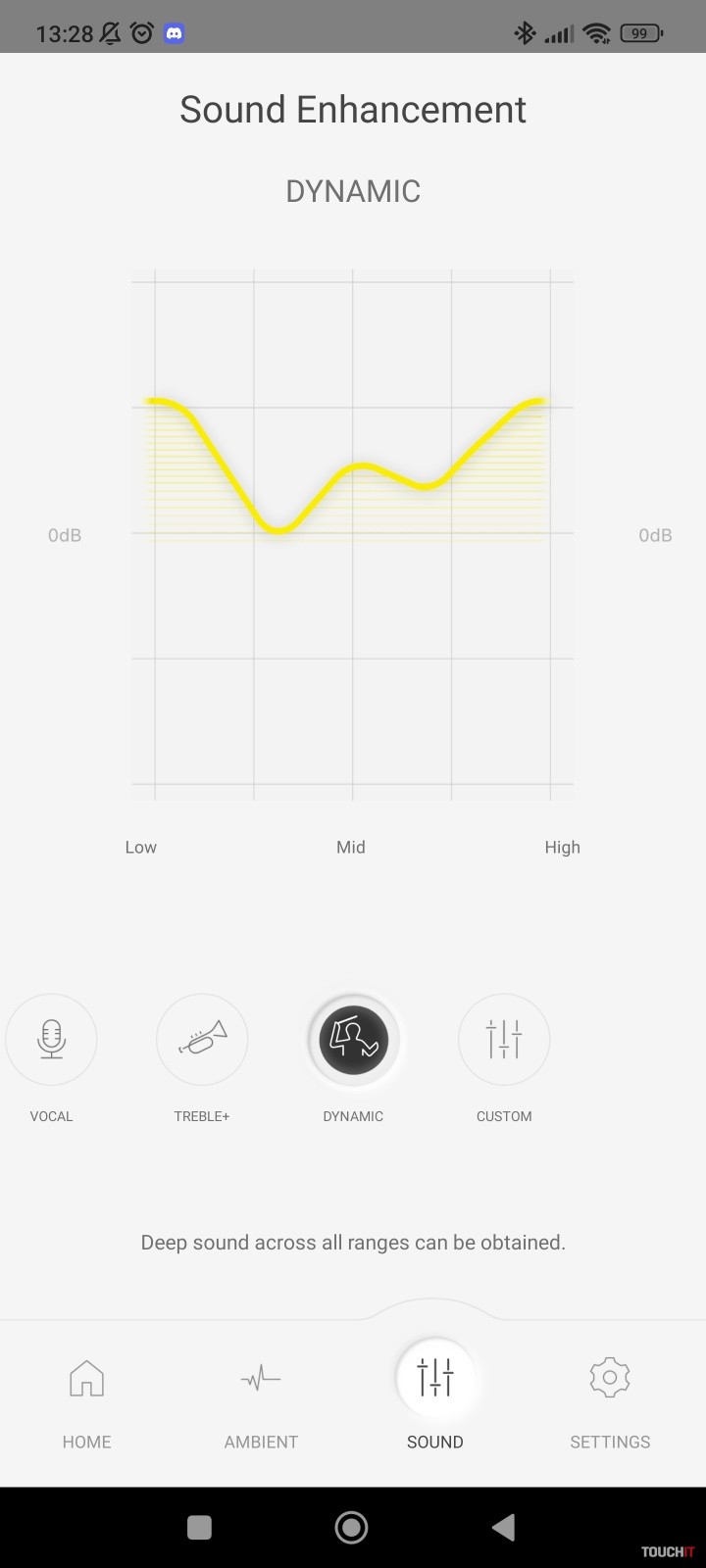Select the VOCAL sound preset
The image size is (706, 1568).
pos(51,1040)
